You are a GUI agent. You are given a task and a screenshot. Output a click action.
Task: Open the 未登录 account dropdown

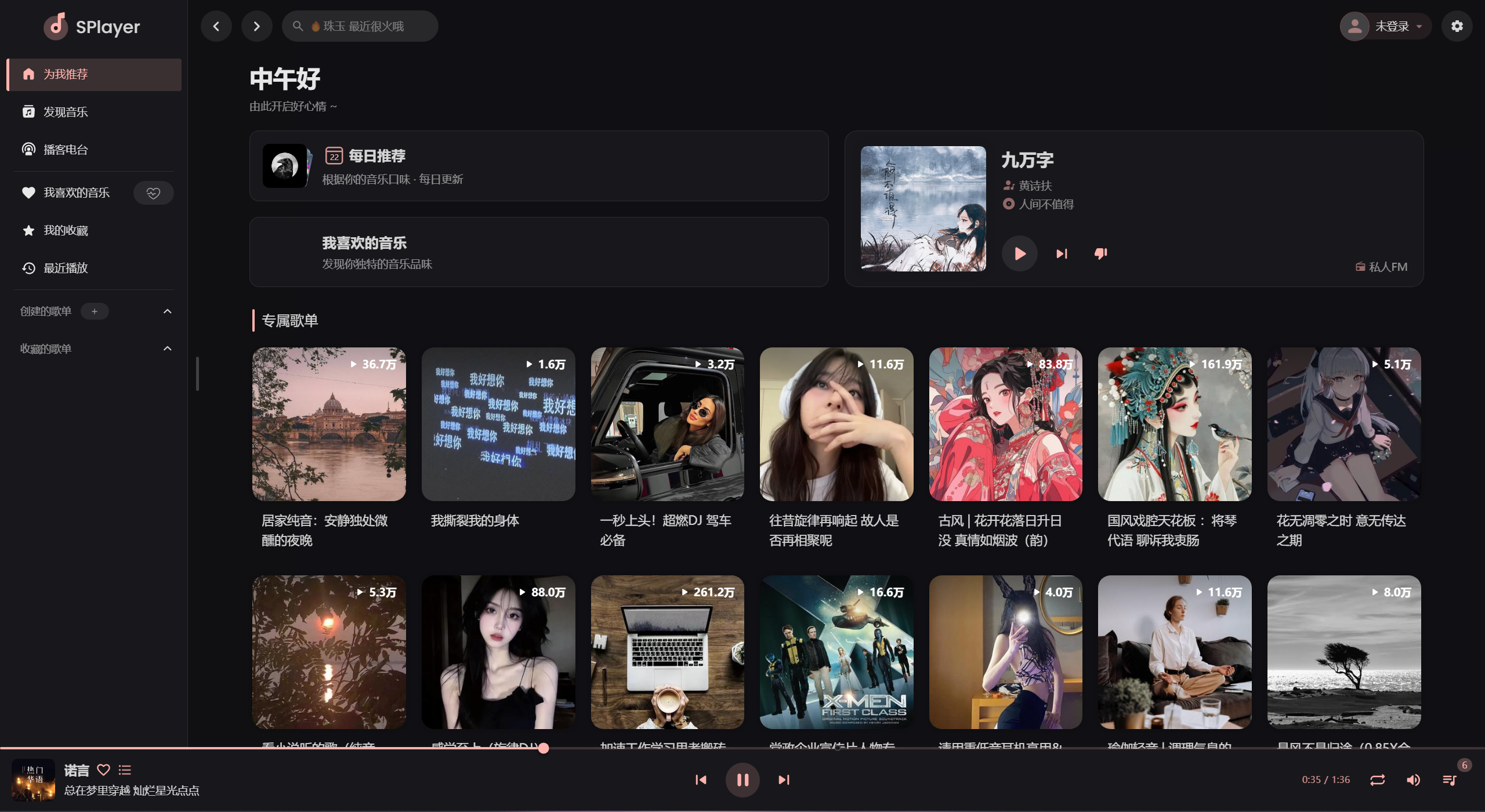pyautogui.click(x=1385, y=26)
